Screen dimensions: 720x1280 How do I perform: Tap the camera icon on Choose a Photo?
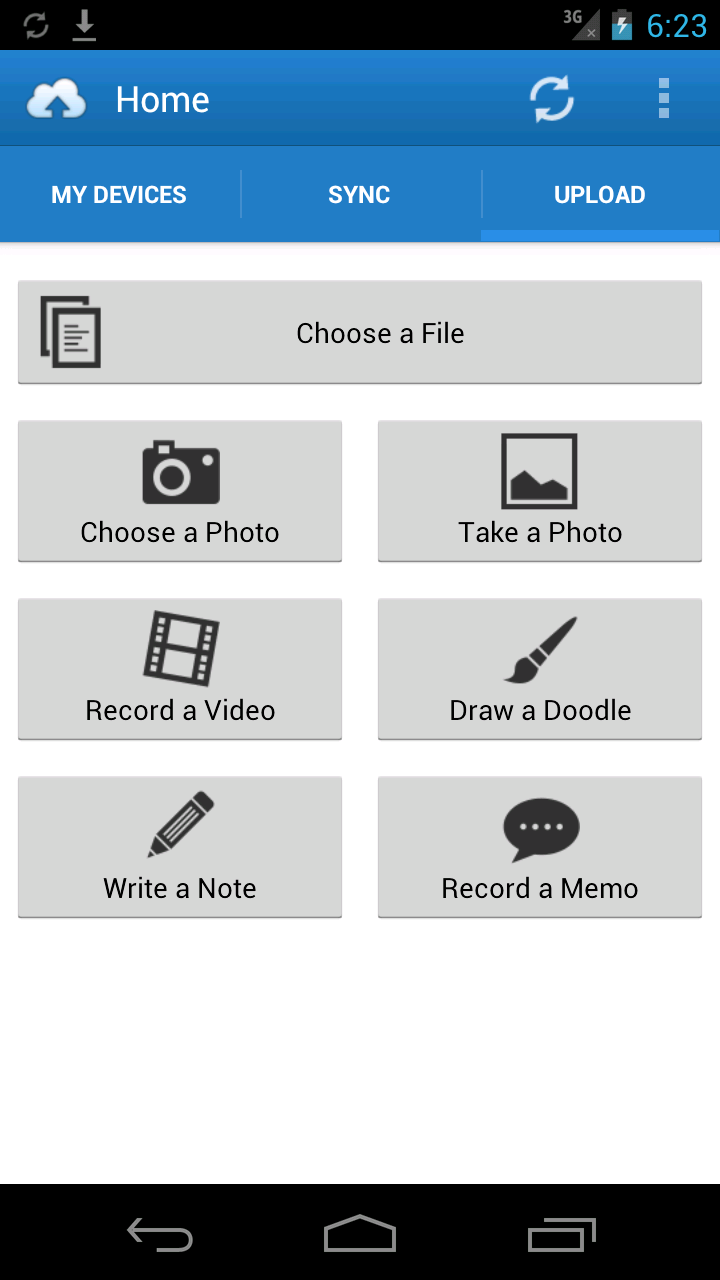[x=180, y=472]
